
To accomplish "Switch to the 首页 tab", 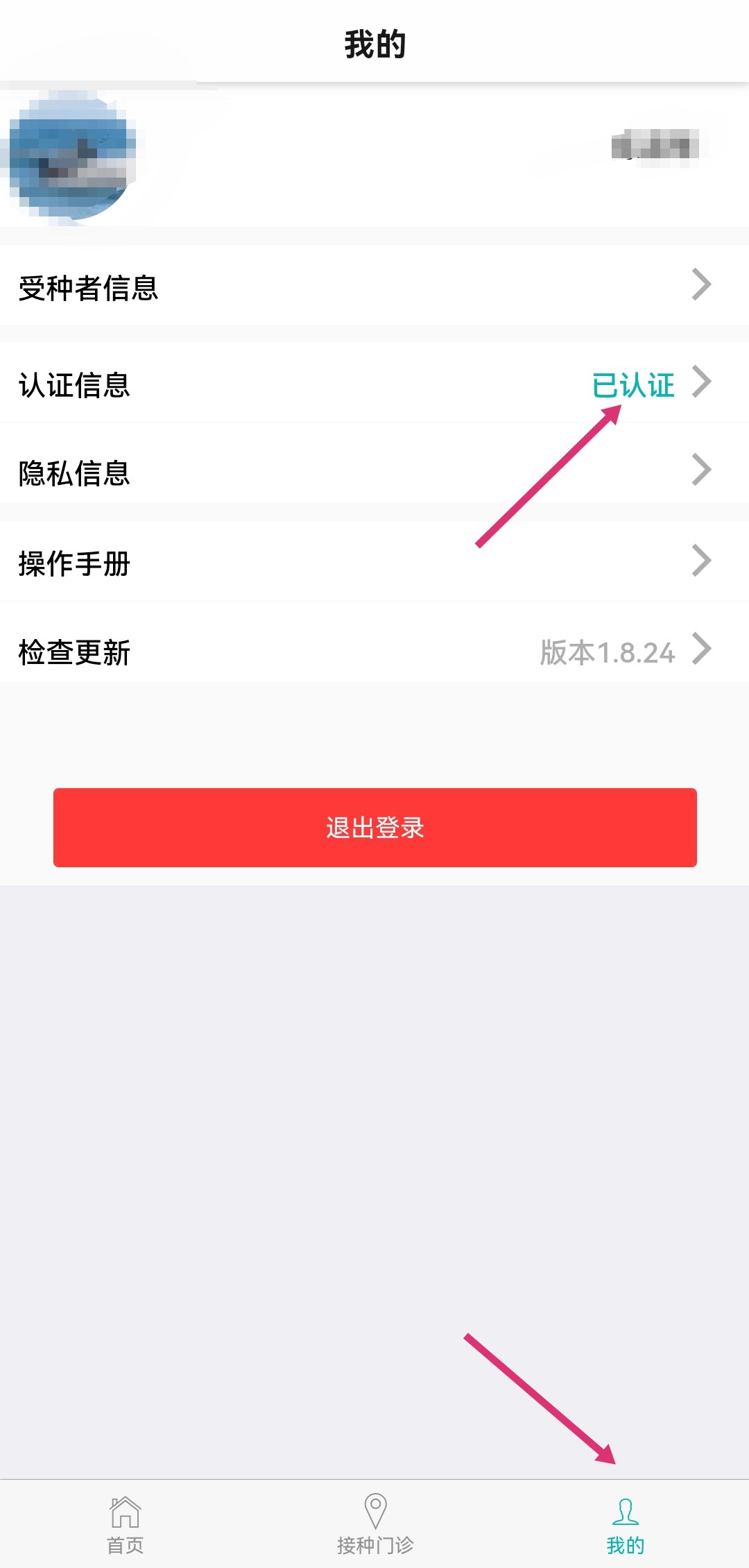I will coord(125,1524).
